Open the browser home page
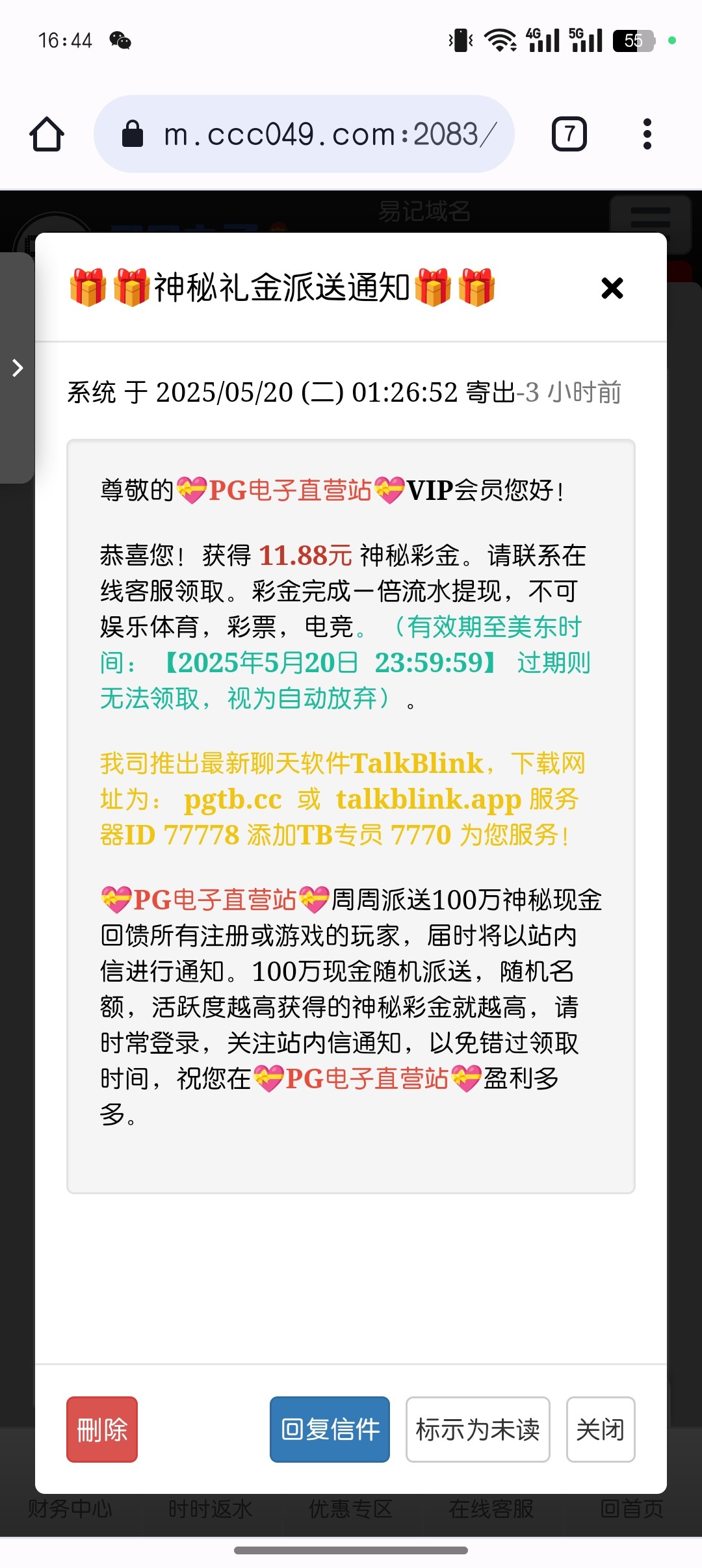702x1568 pixels. tap(47, 134)
